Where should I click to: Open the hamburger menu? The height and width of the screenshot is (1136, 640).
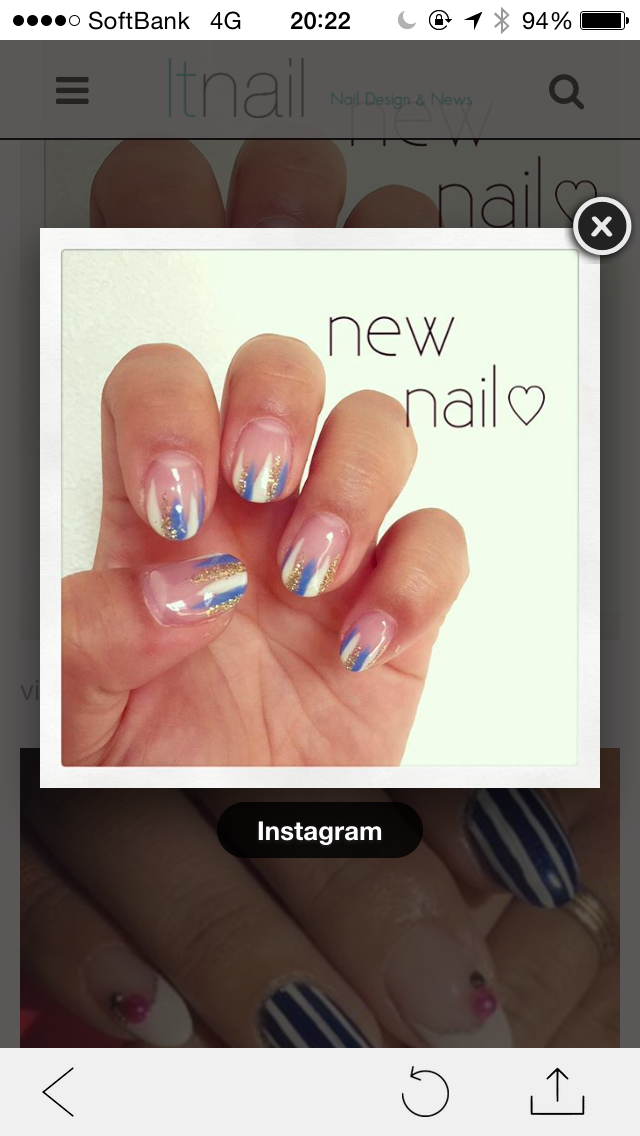(72, 91)
